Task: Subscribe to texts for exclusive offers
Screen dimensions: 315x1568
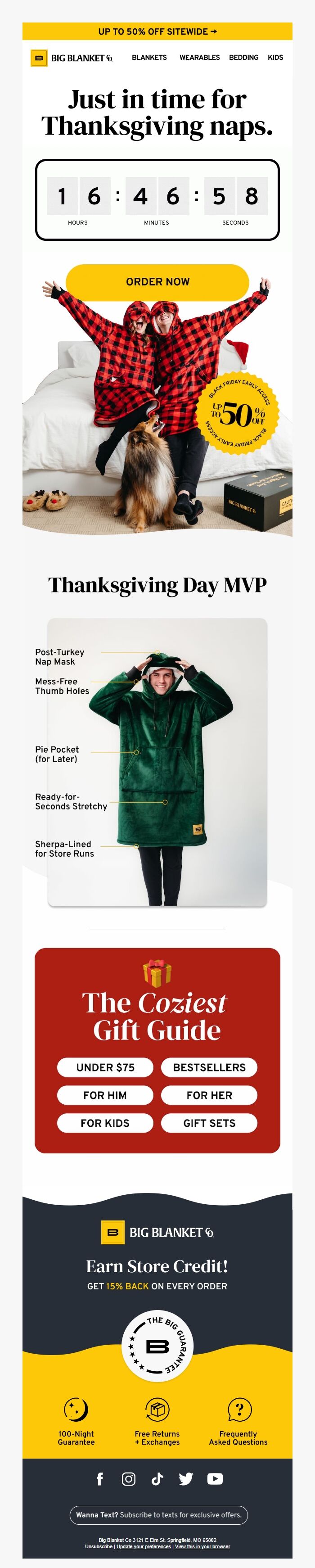Action: pos(158,1514)
